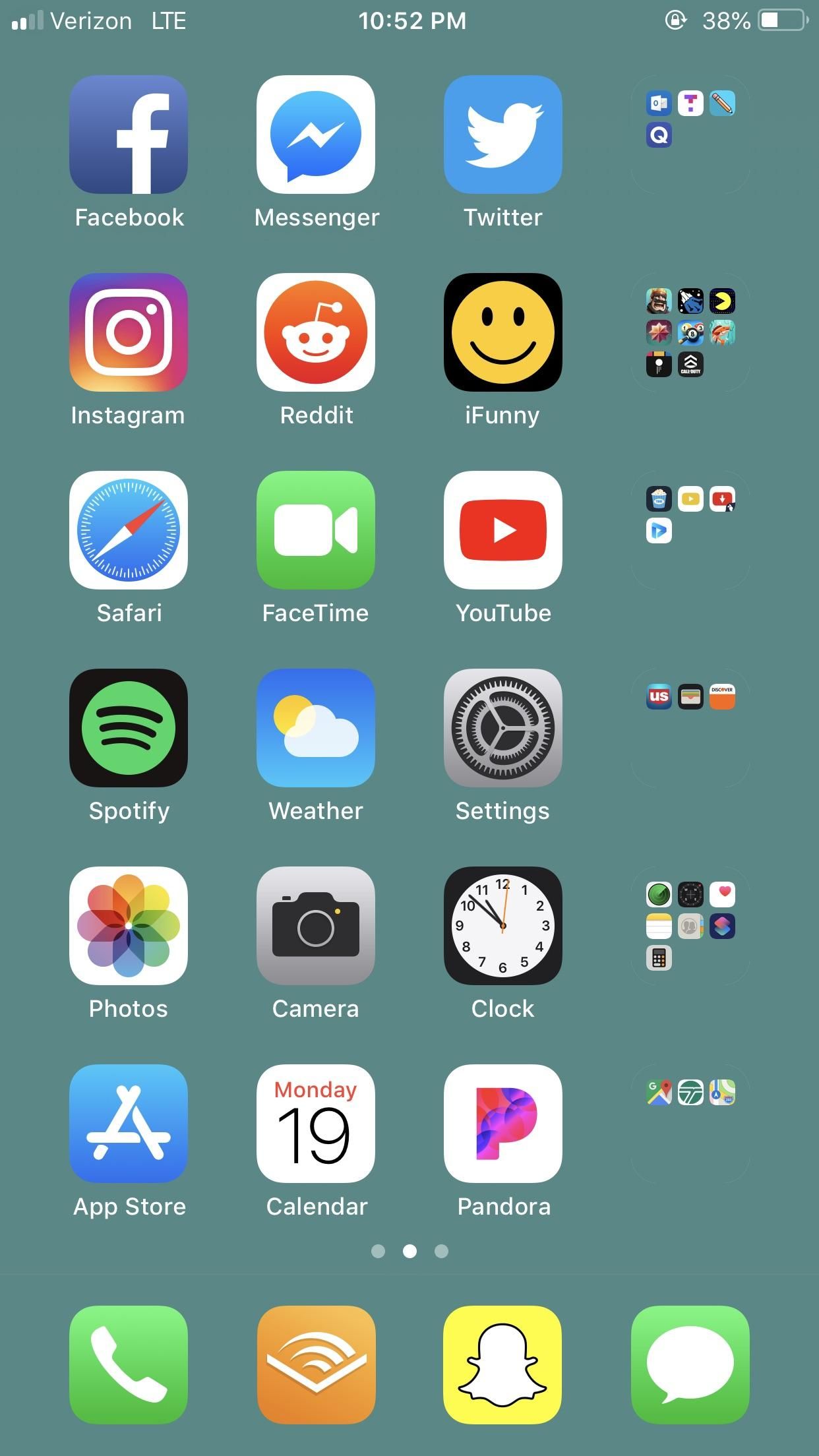Open YouTube
819x1456 pixels.
click(502, 531)
